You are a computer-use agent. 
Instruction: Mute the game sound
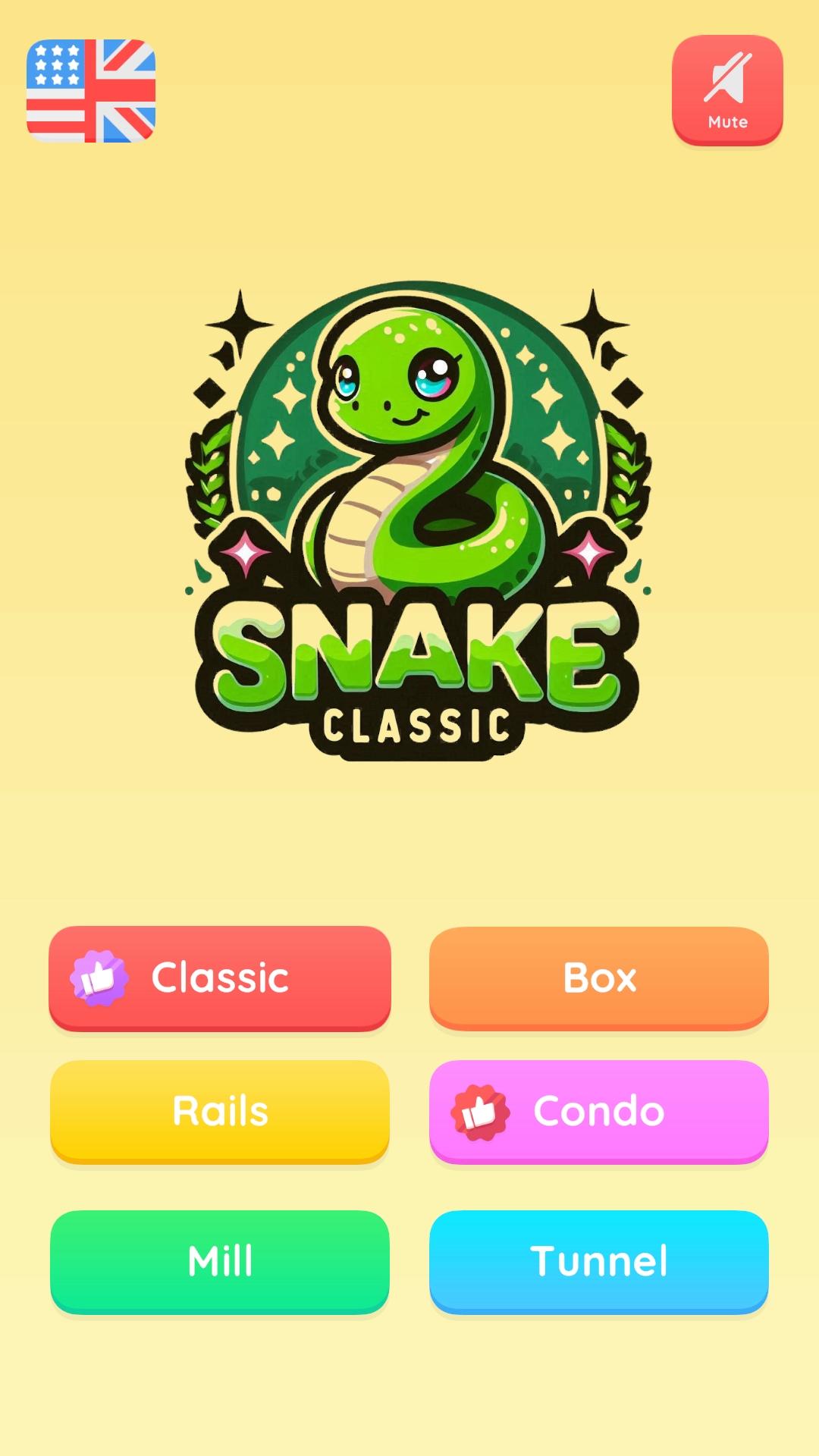tap(726, 89)
